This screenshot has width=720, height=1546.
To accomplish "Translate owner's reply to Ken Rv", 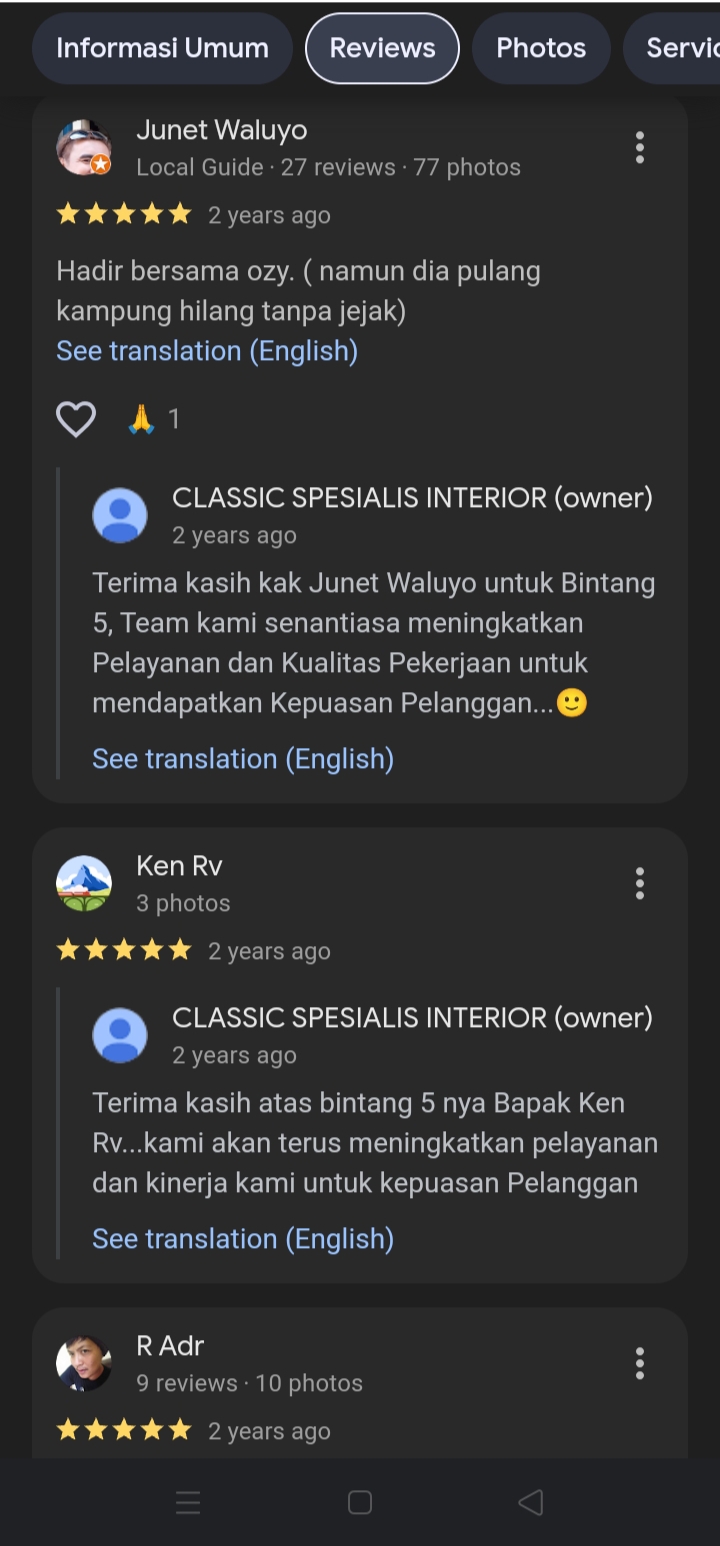I will (243, 1239).
